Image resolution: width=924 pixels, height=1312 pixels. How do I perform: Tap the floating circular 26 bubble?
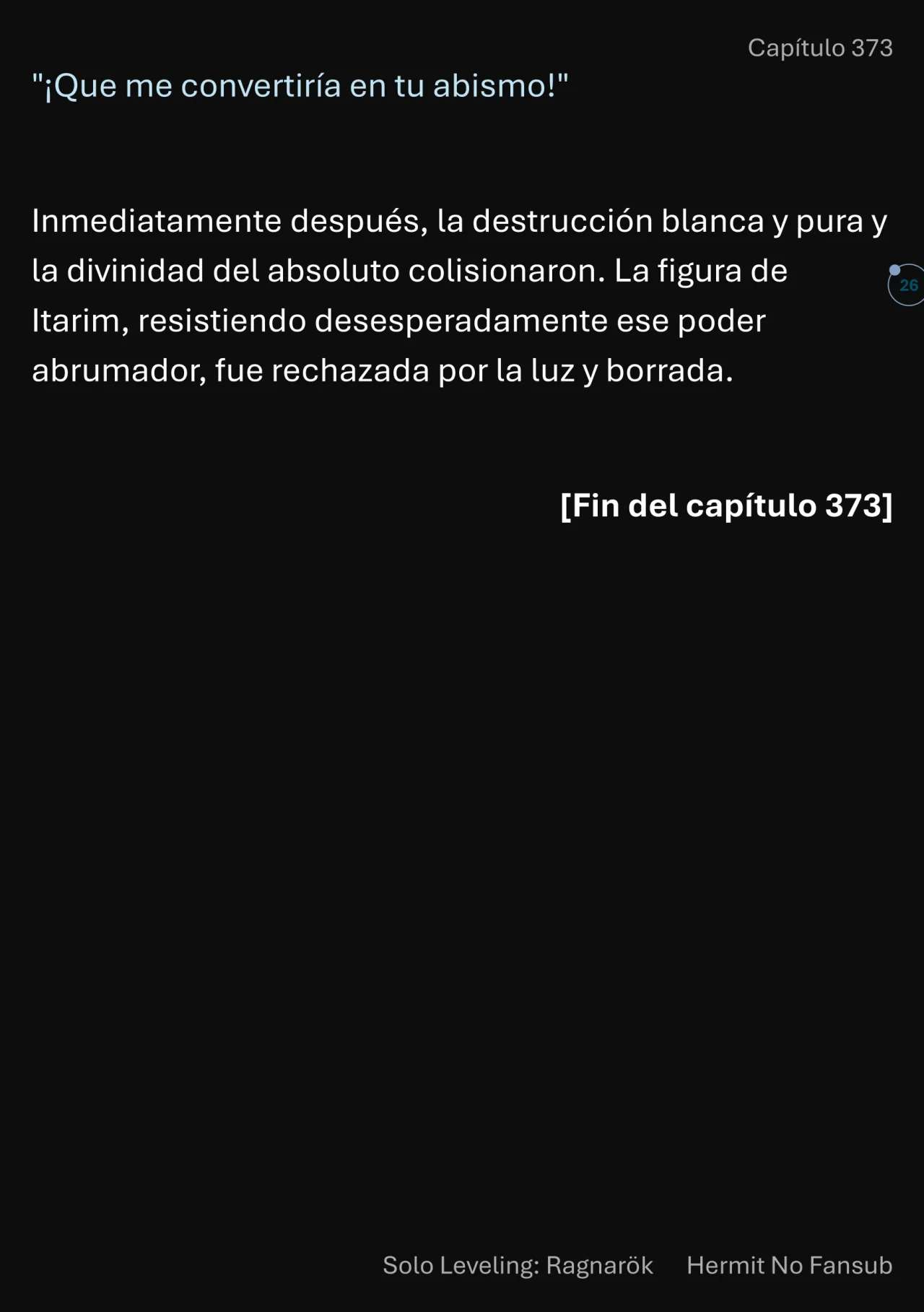pyautogui.click(x=907, y=285)
